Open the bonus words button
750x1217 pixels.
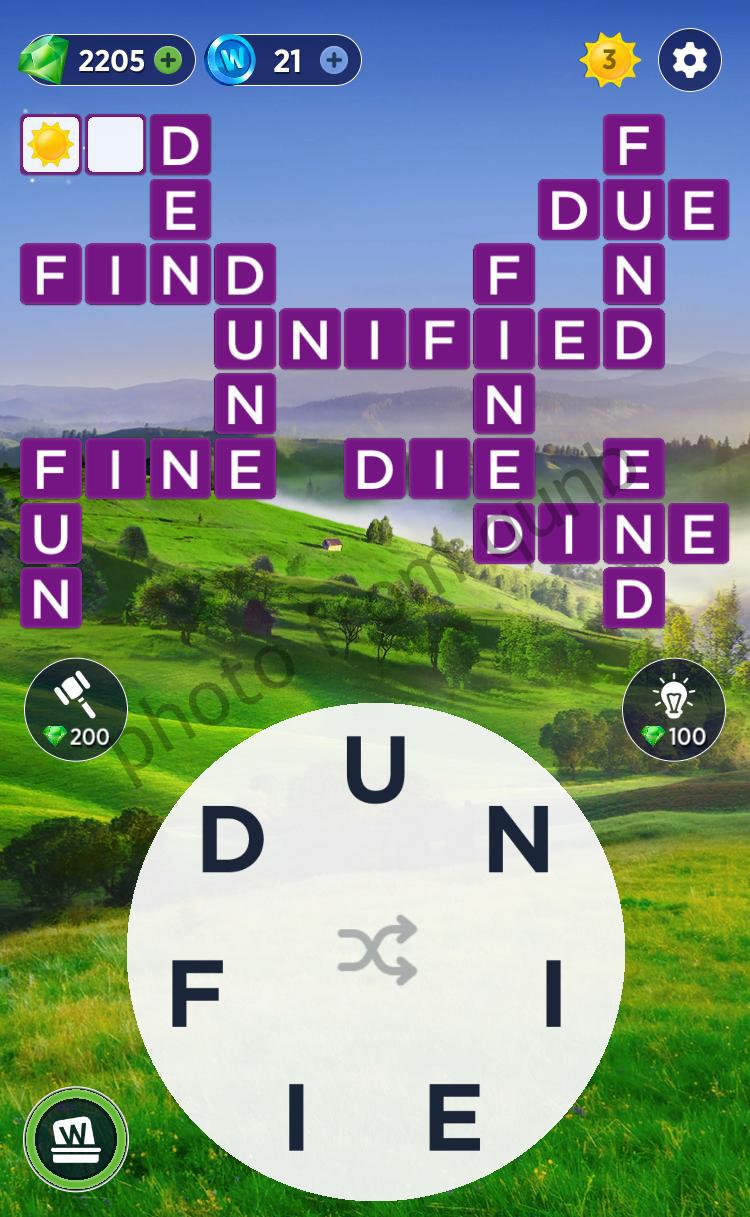pos(76,1139)
